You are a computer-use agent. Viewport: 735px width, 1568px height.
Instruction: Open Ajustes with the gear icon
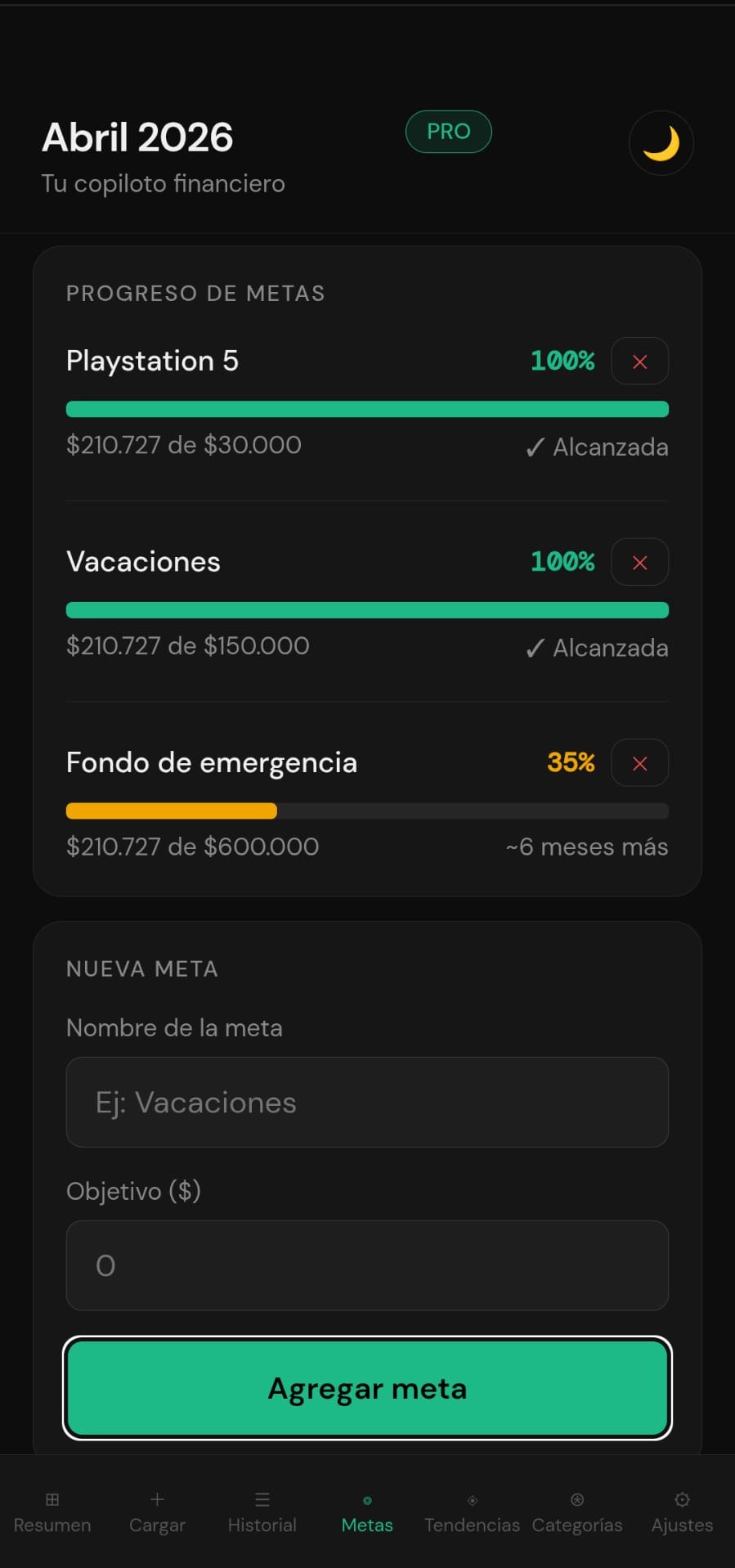coord(681,1499)
